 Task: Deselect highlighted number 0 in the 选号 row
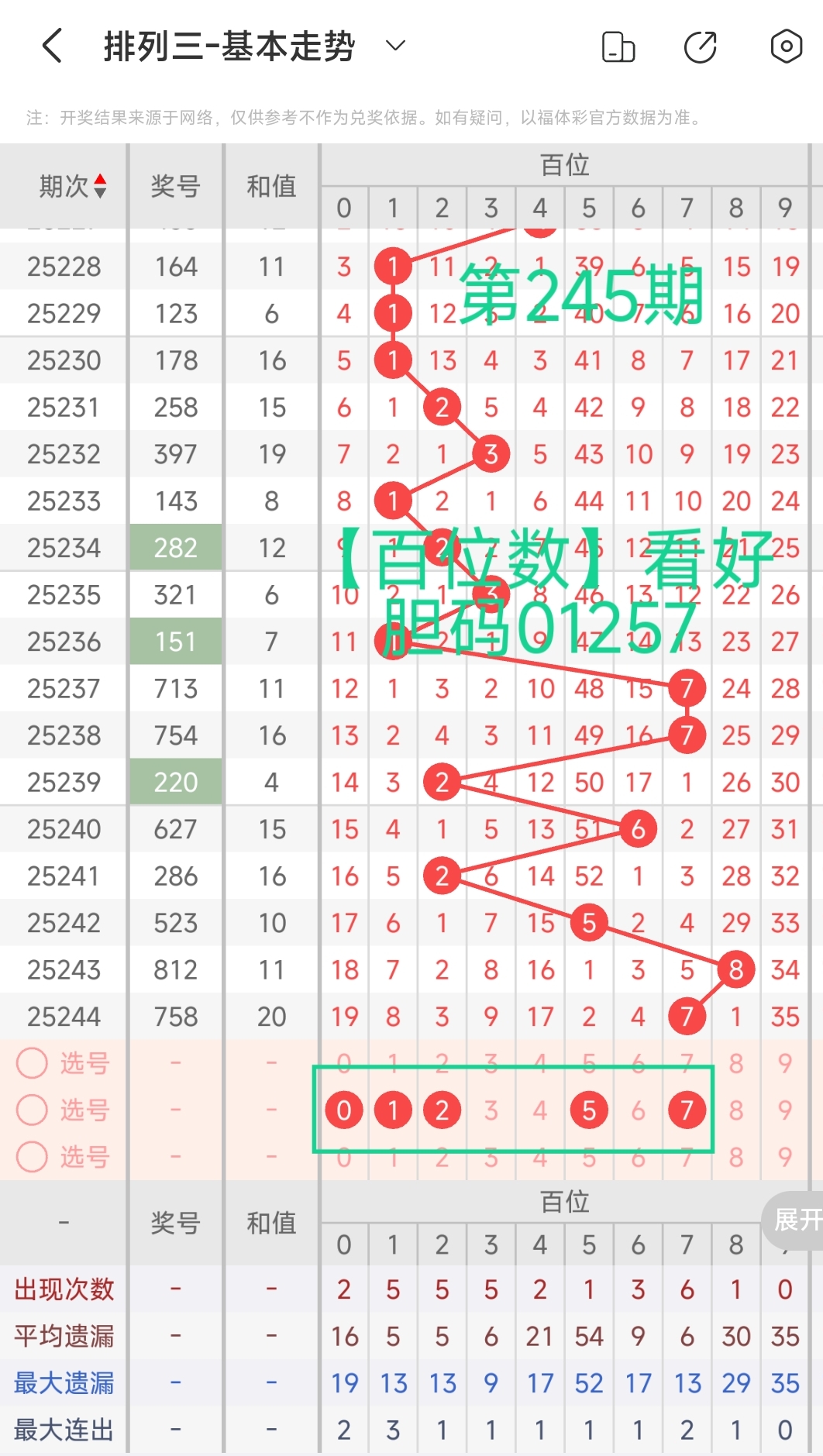point(344,1110)
